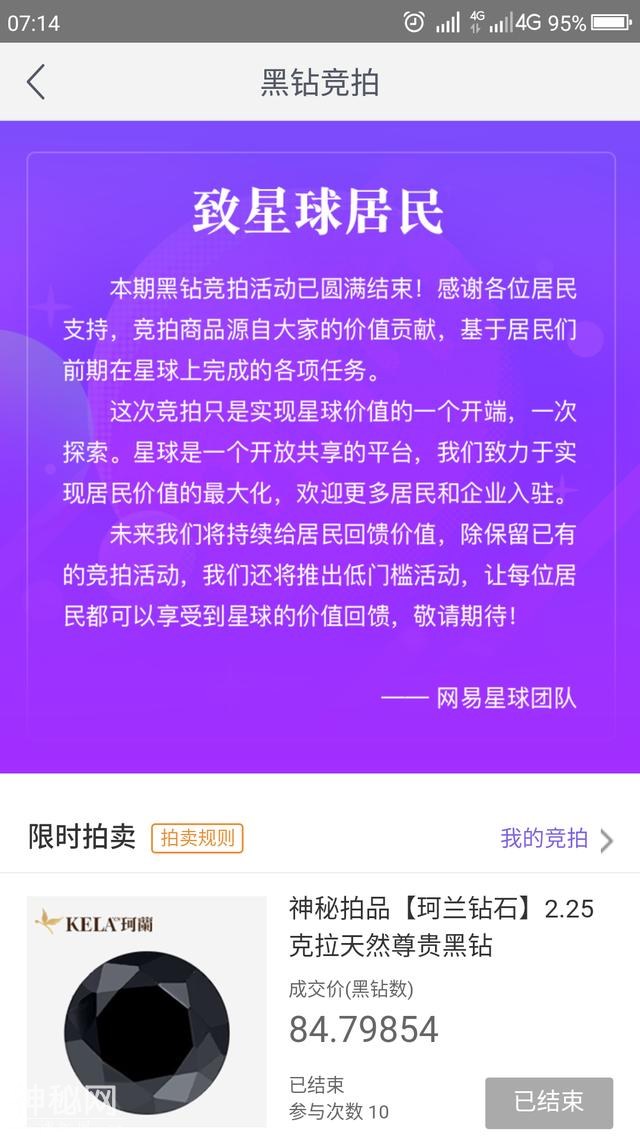
Task: Open the 拍卖规则 auction rules
Action: pos(197,838)
